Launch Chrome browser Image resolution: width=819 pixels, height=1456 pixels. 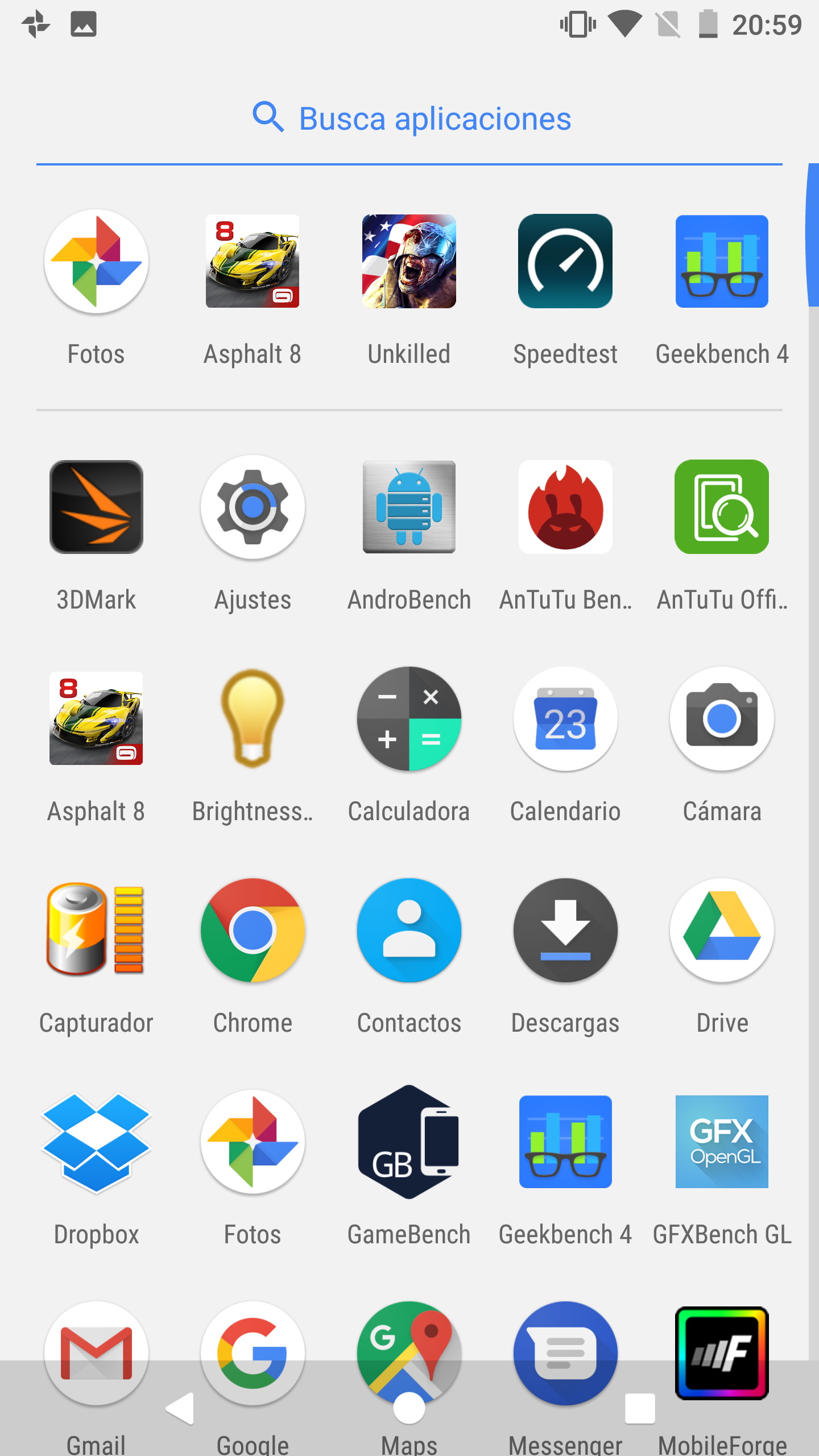tap(253, 930)
